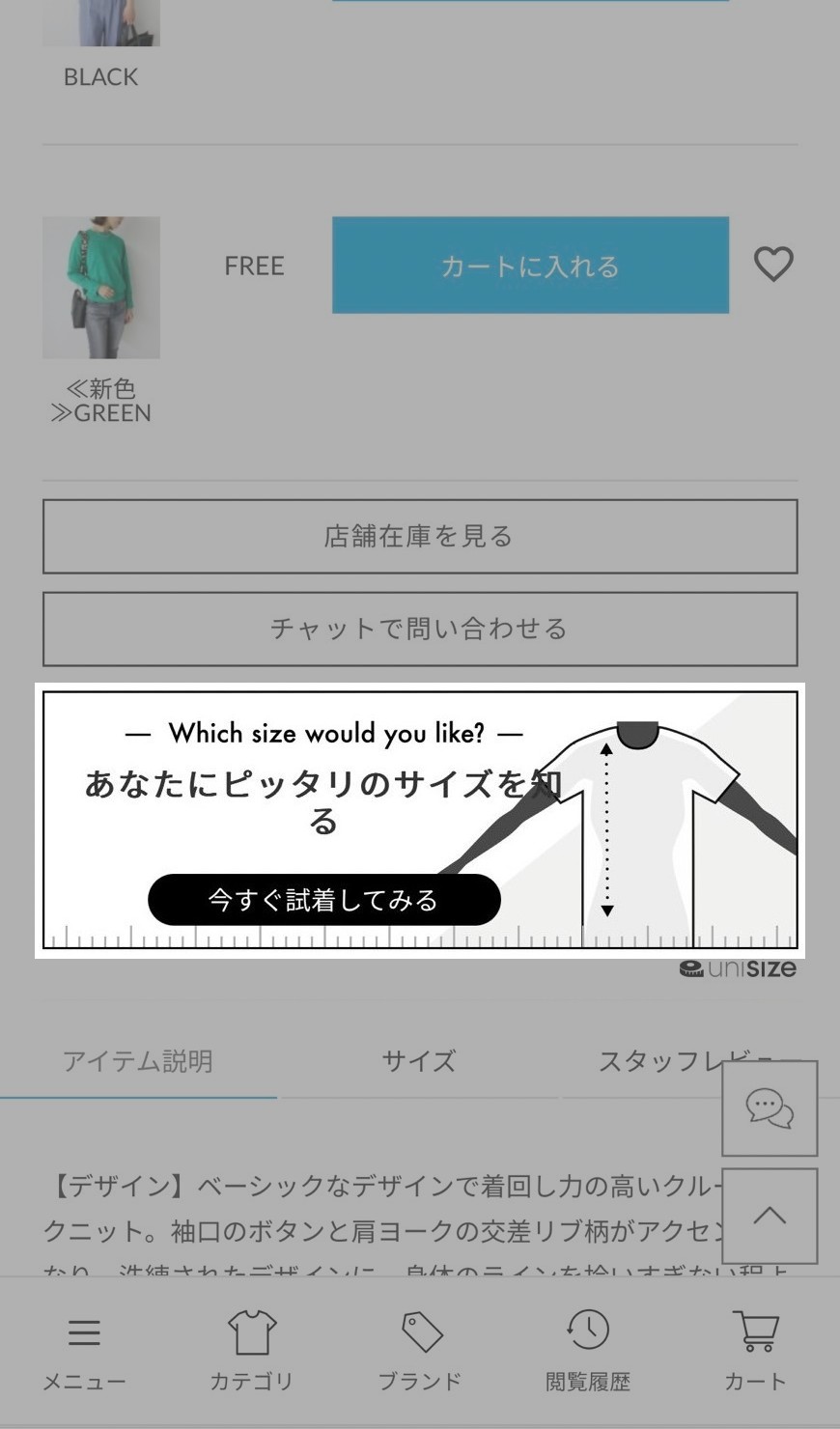840x1429 pixels.
Task: Switch to the サイズ tab
Action: click(418, 1061)
